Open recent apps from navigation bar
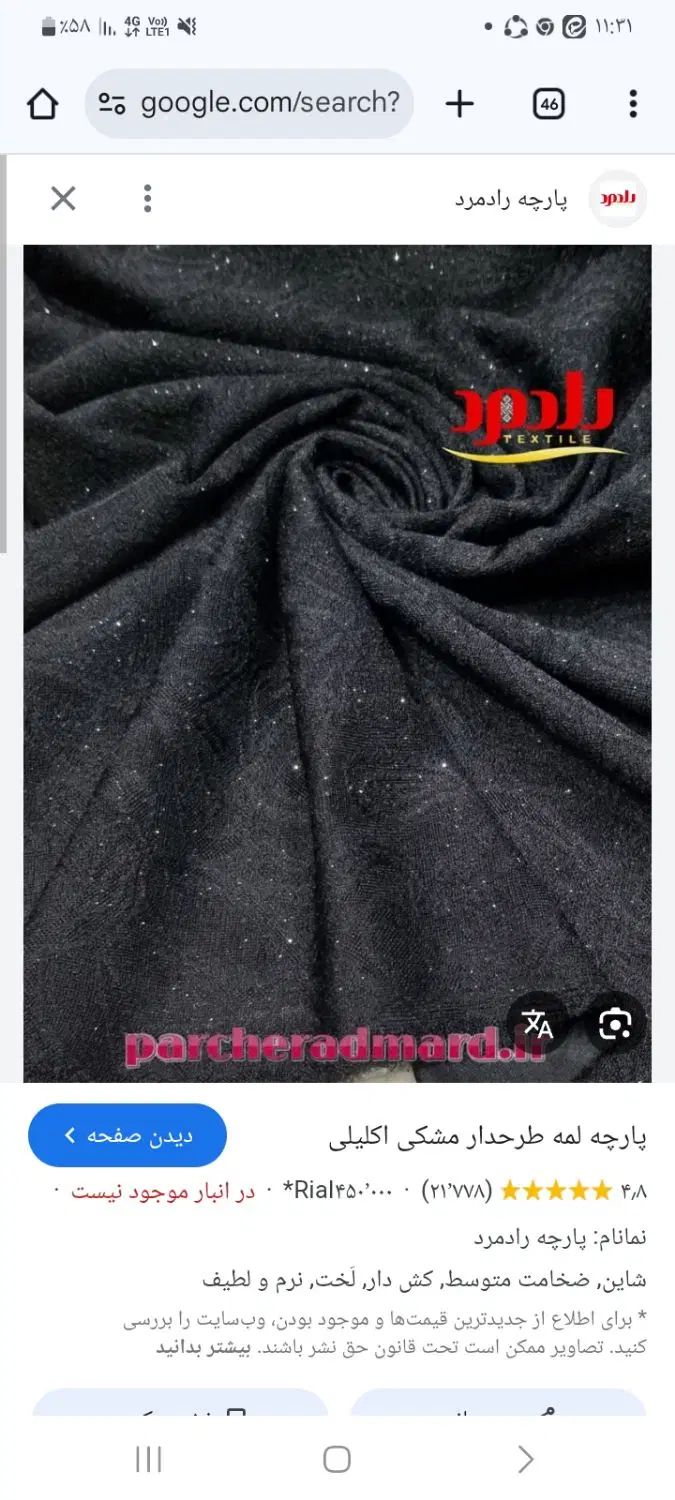The height and width of the screenshot is (1500, 675). point(148,1460)
